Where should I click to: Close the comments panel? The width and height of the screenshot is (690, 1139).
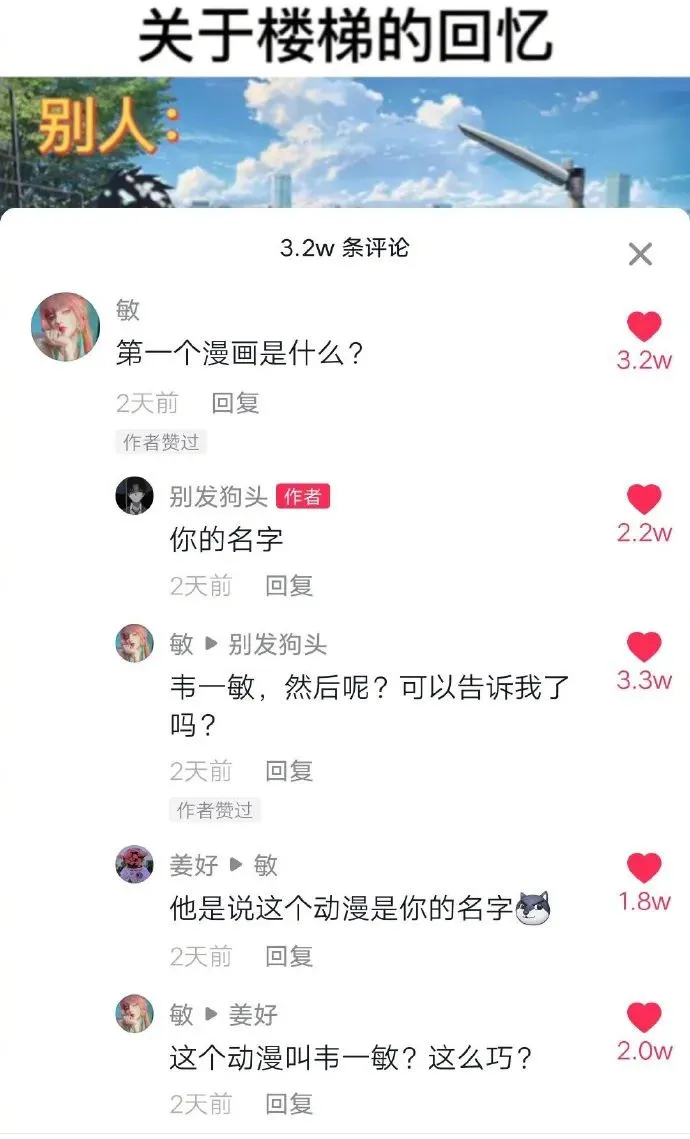(640, 254)
